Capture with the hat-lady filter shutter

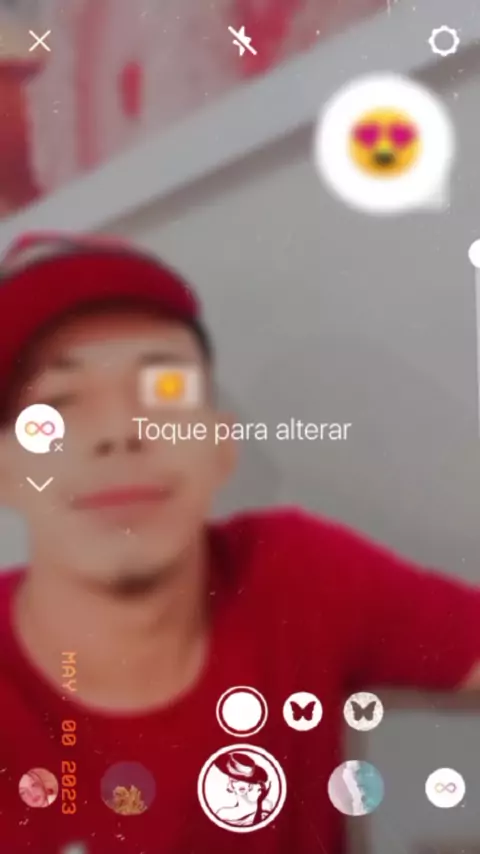click(242, 788)
